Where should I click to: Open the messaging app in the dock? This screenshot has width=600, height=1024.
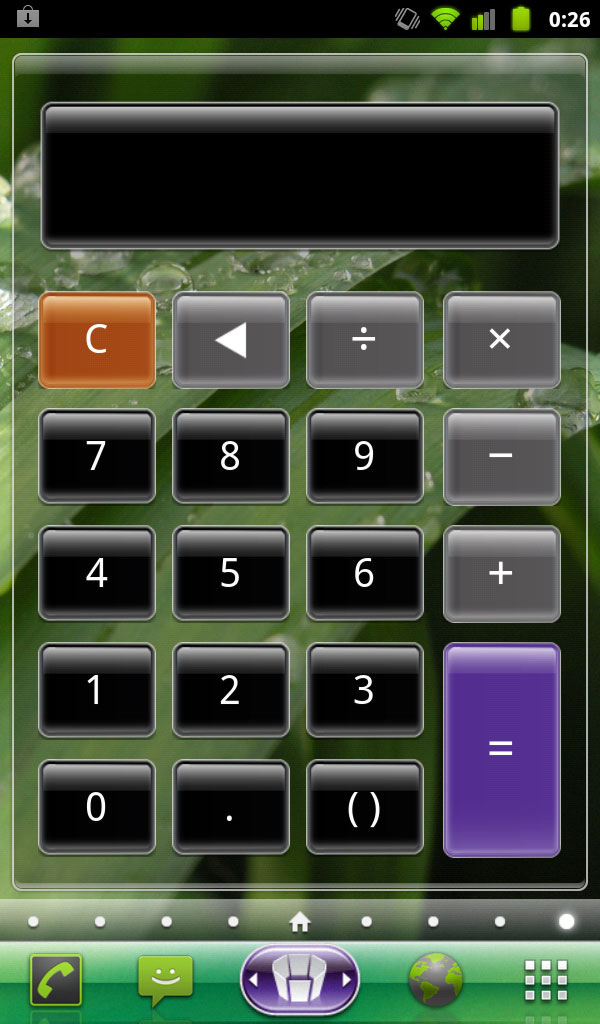(x=165, y=980)
